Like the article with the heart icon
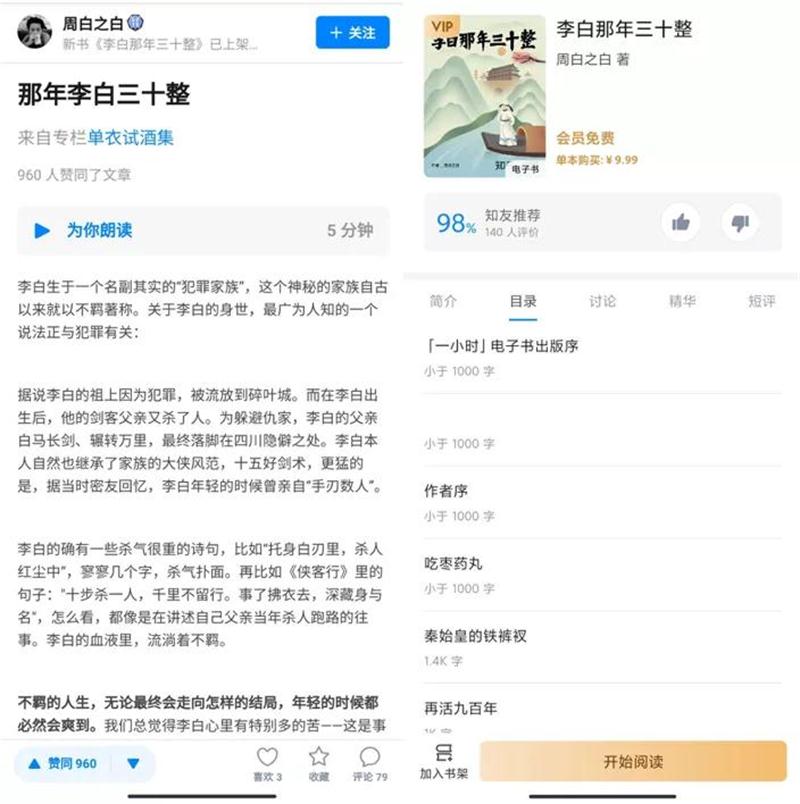 click(x=267, y=762)
